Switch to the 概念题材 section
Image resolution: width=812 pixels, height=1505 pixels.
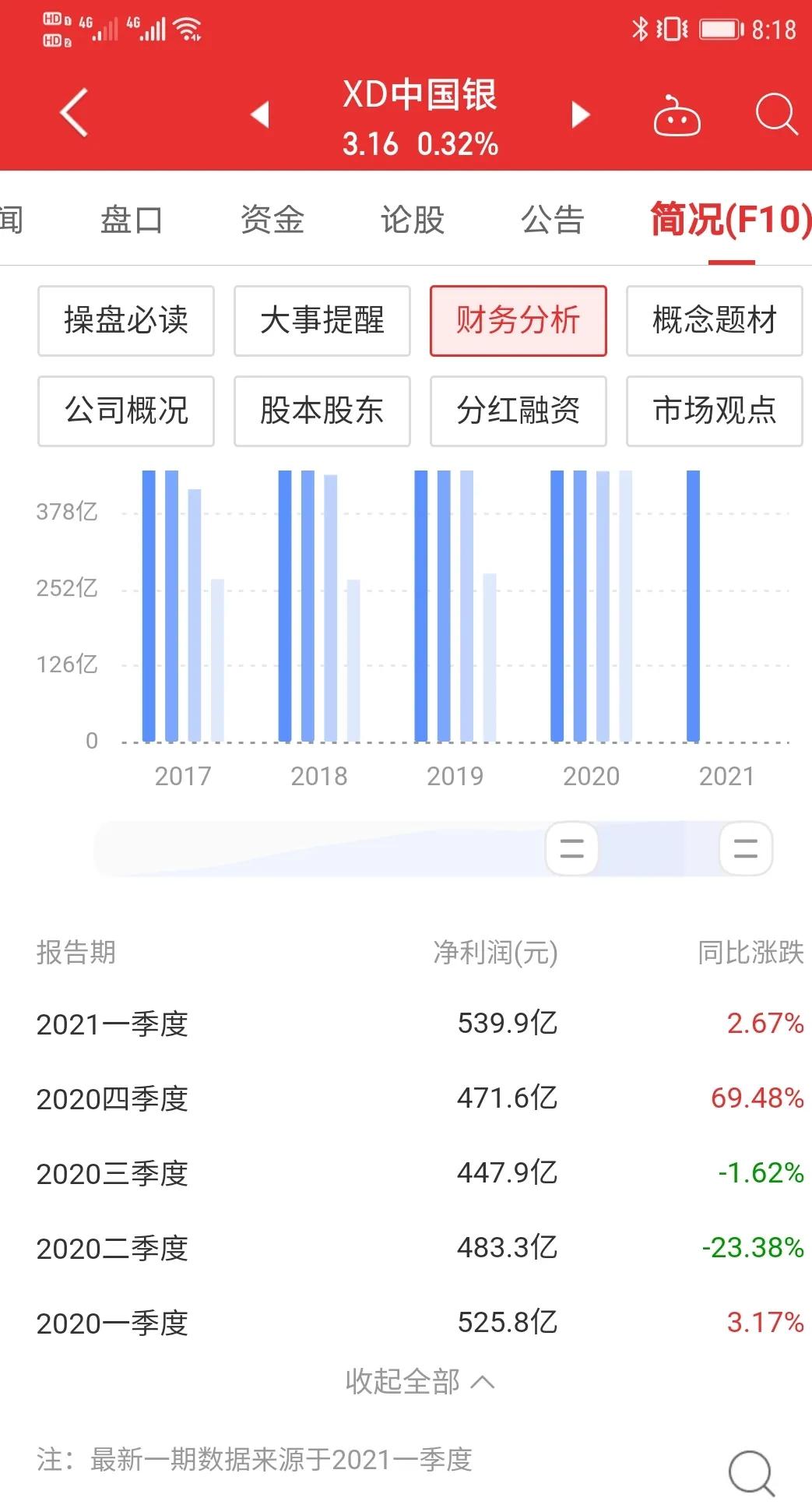714,320
